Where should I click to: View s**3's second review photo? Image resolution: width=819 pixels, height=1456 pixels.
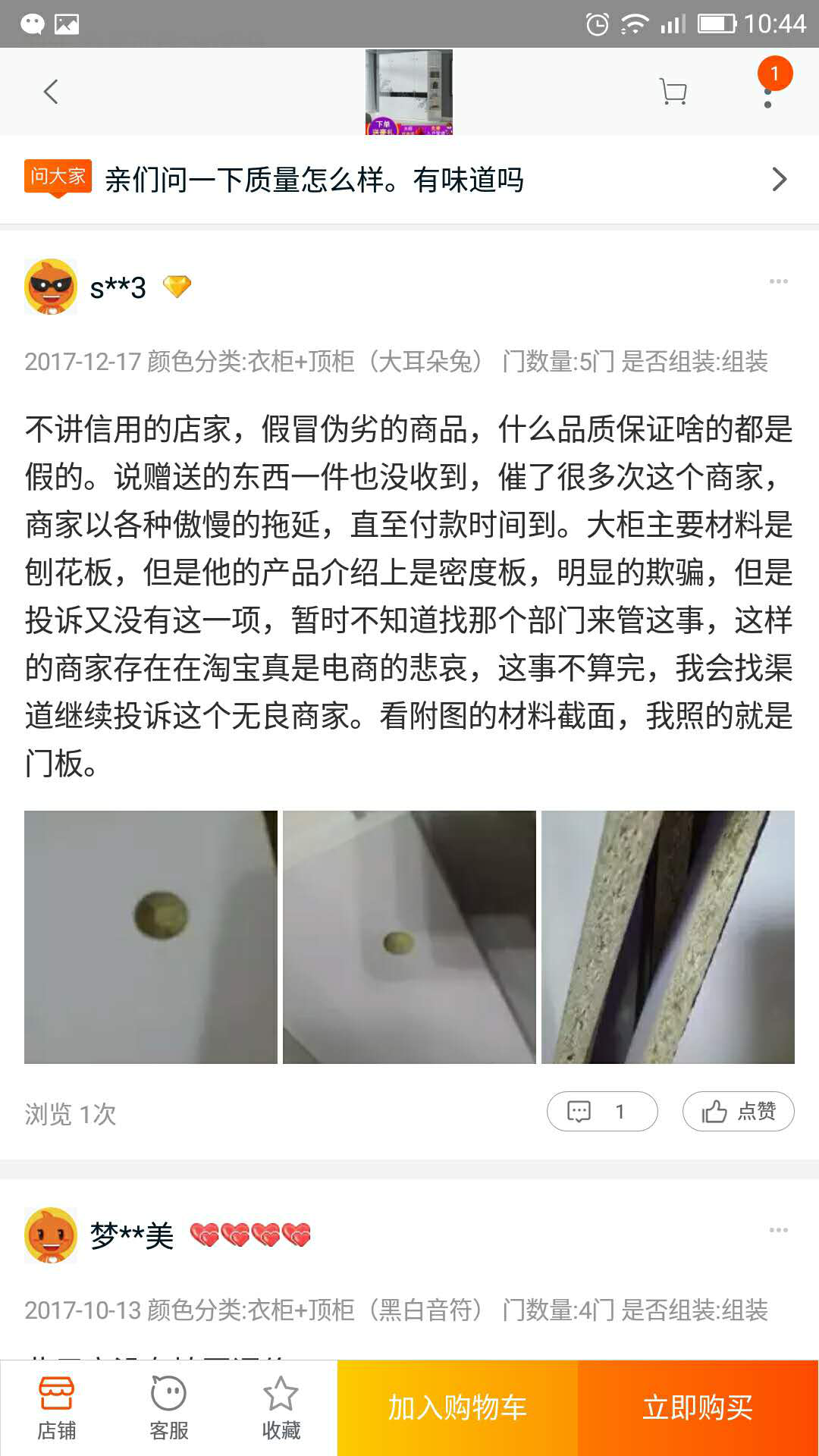409,937
